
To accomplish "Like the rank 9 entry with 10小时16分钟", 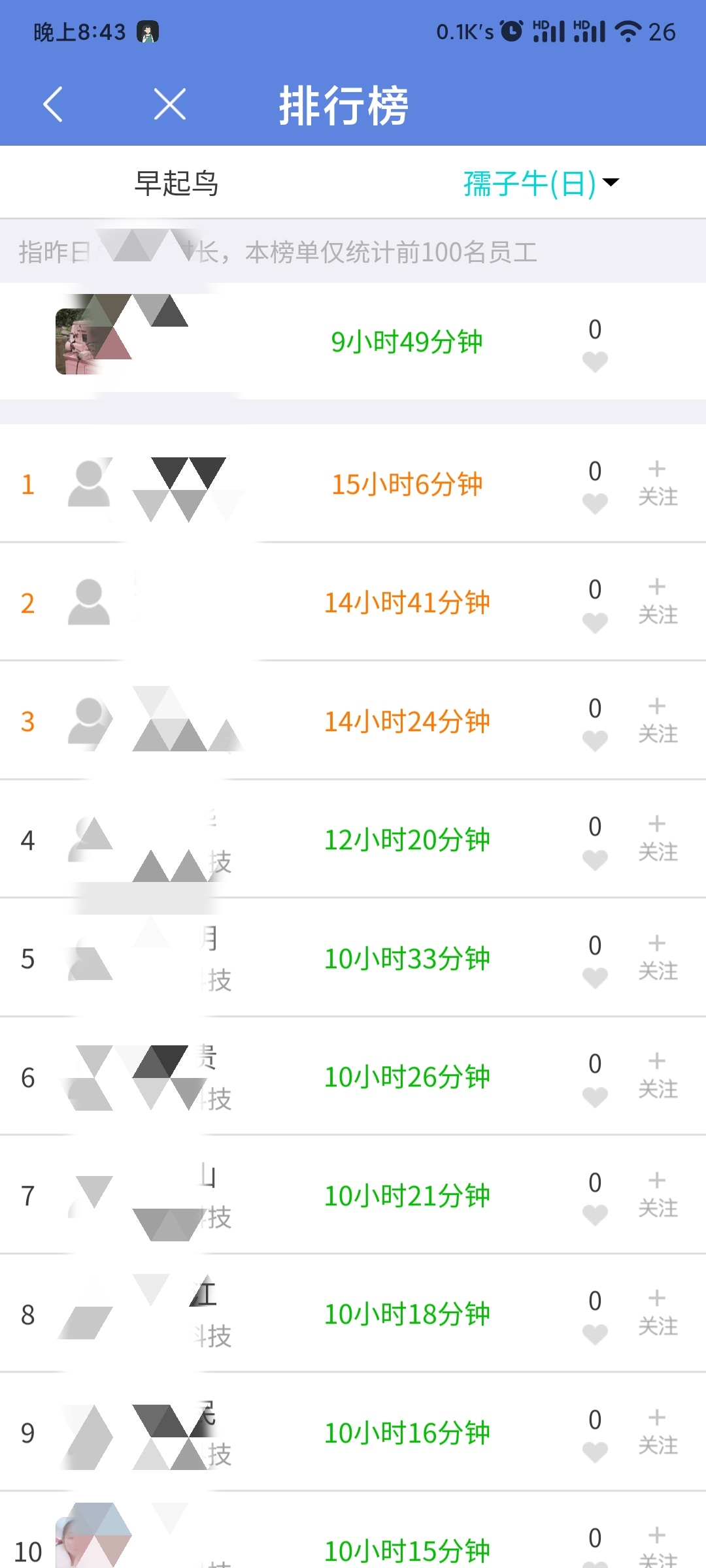I will (595, 1452).
